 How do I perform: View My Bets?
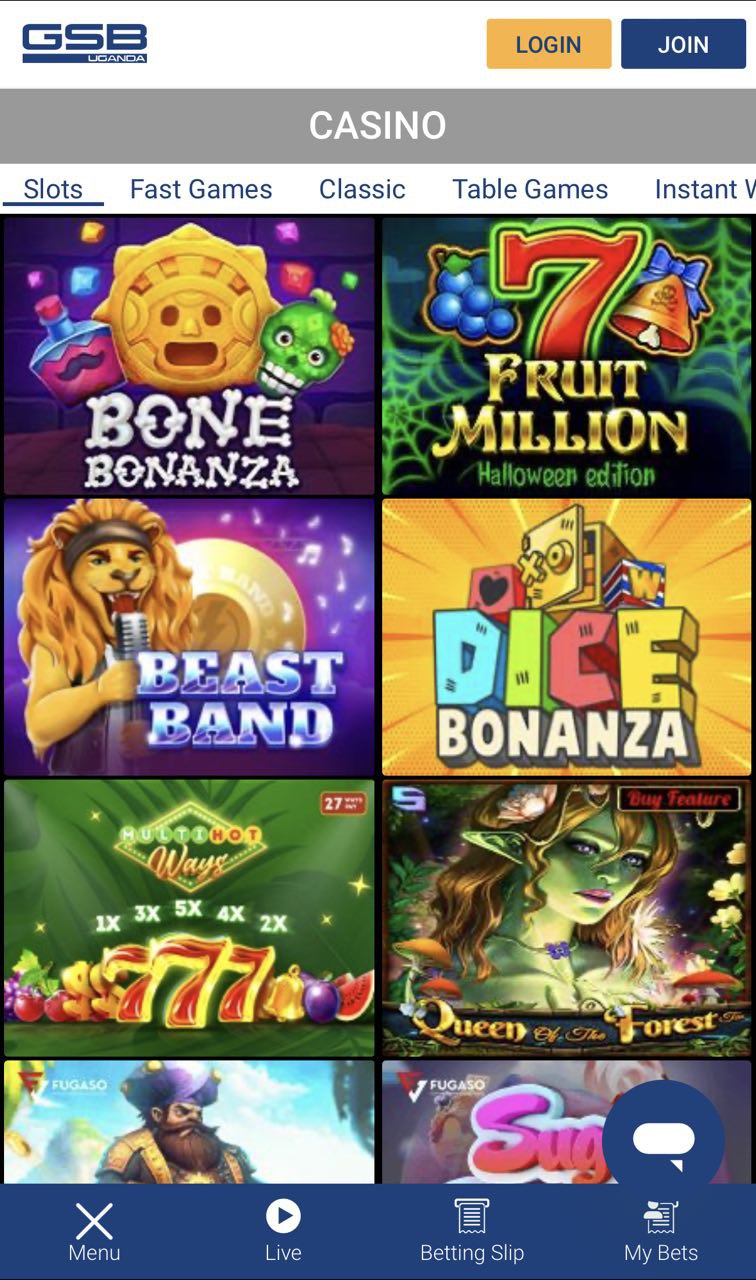[661, 1232]
